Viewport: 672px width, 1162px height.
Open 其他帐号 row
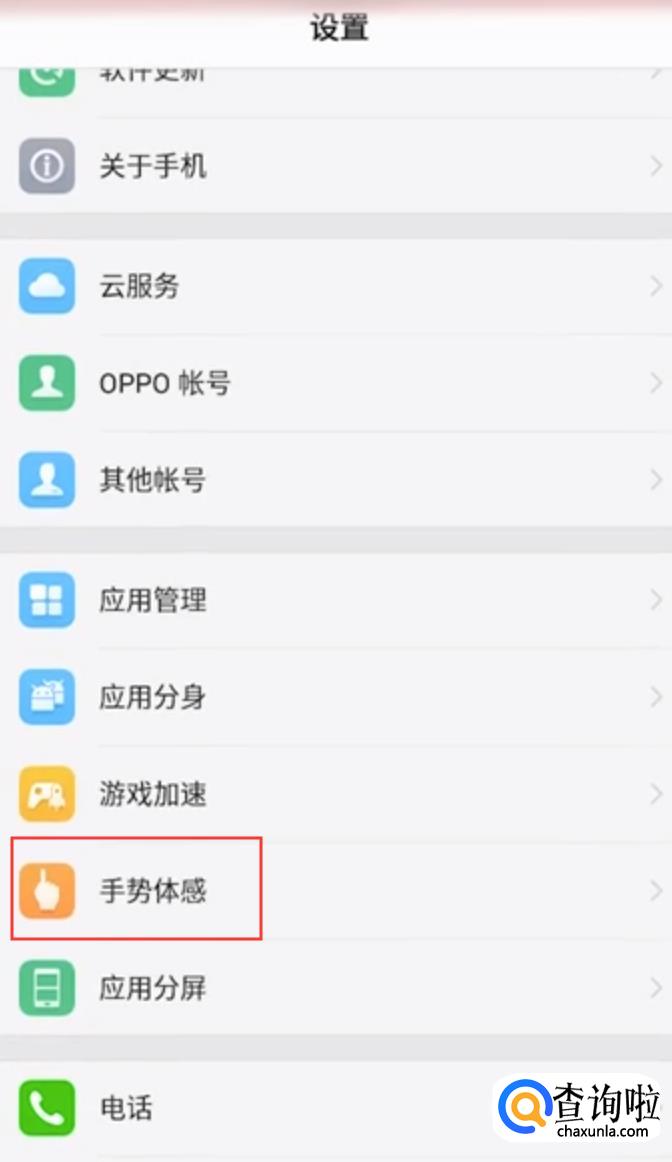pos(336,479)
